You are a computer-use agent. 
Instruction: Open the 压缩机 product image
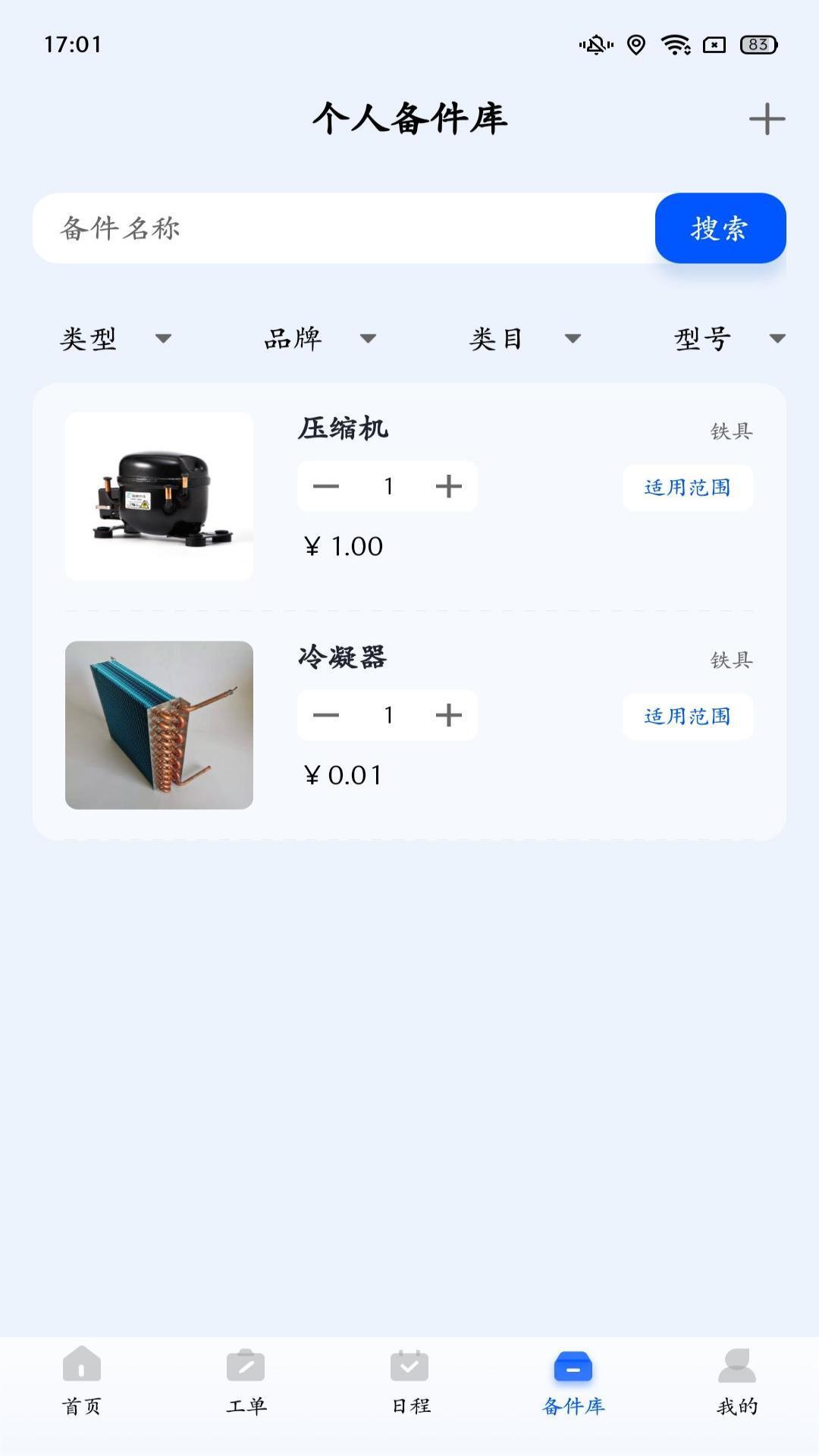tap(159, 497)
